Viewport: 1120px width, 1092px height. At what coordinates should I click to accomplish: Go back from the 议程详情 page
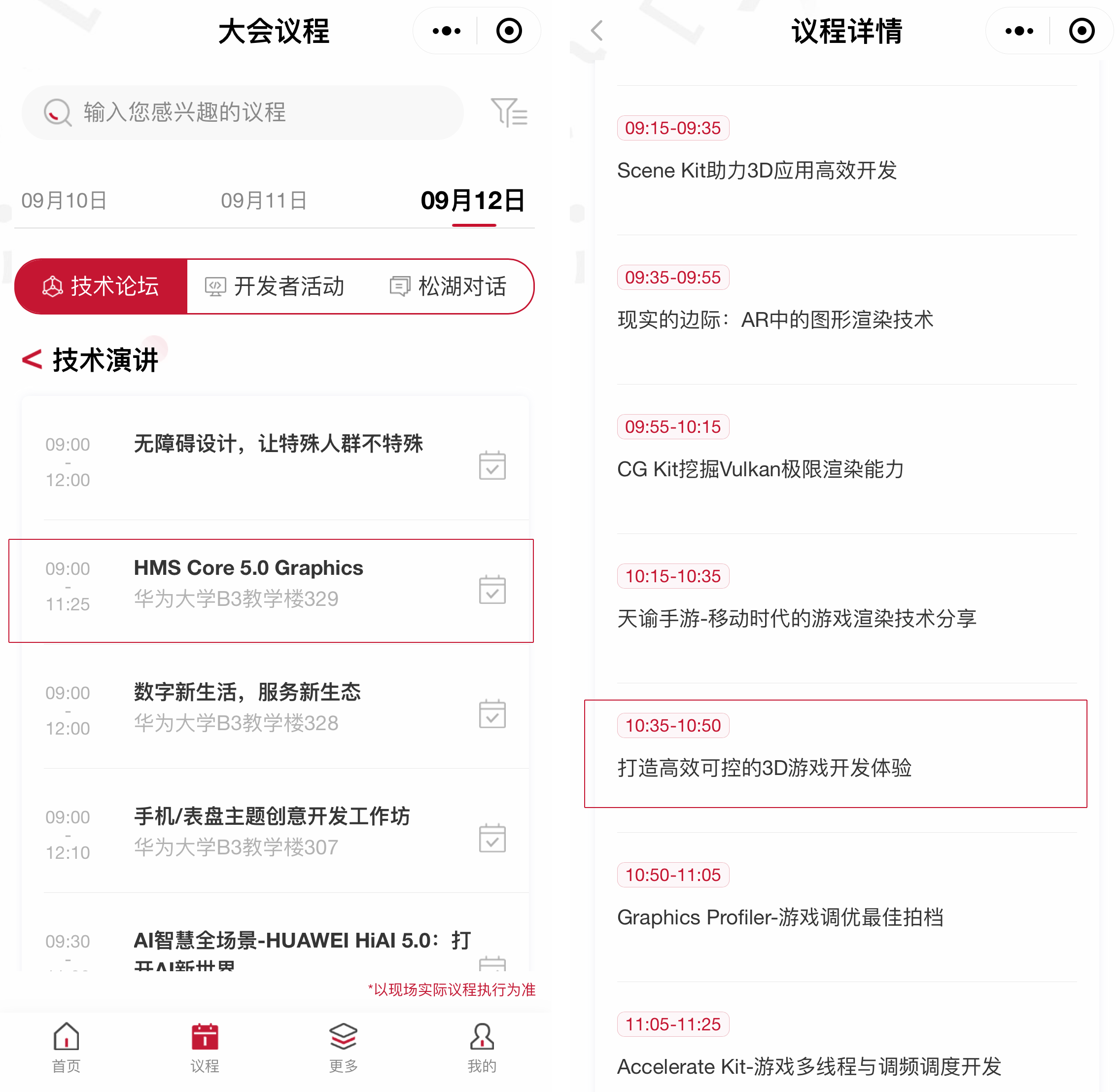click(x=597, y=31)
